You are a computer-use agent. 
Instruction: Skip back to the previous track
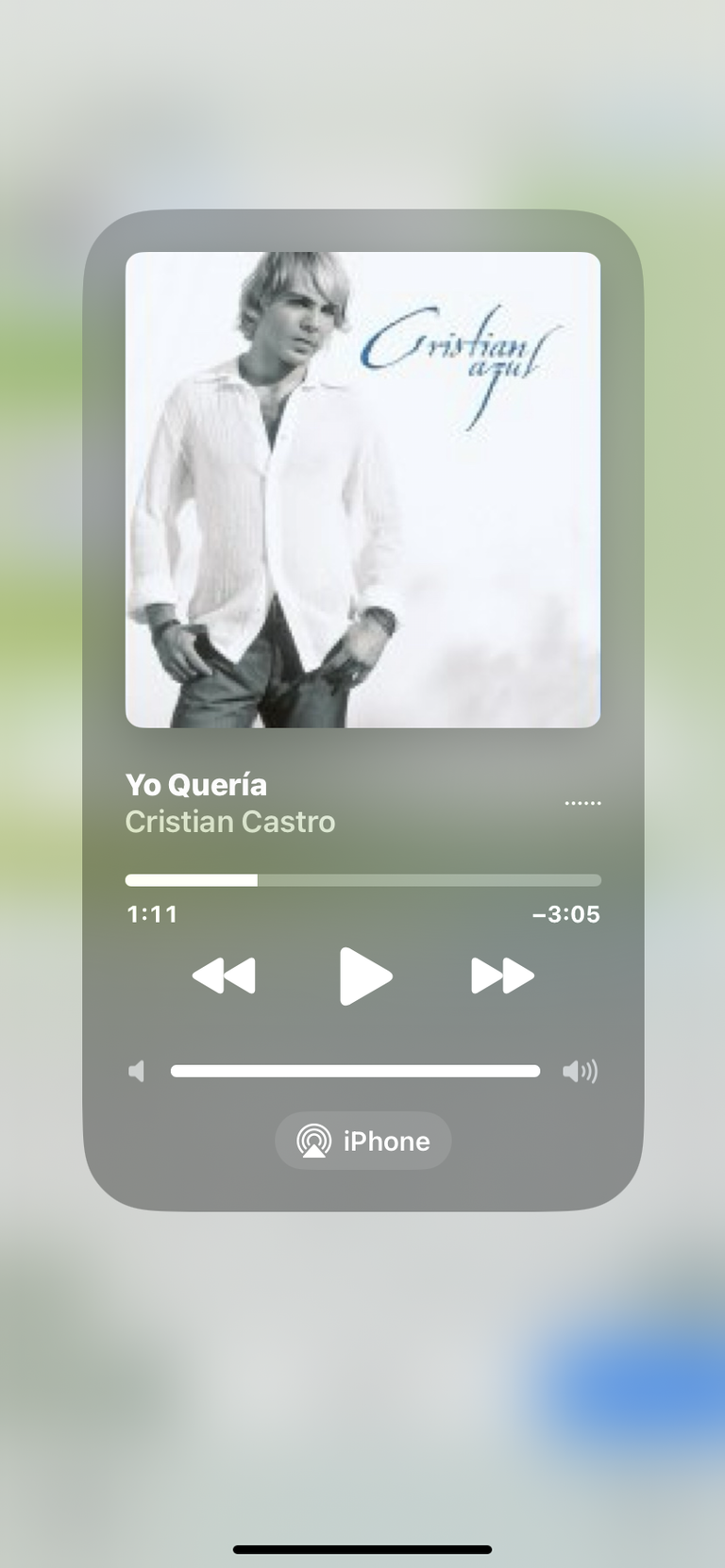click(x=224, y=976)
